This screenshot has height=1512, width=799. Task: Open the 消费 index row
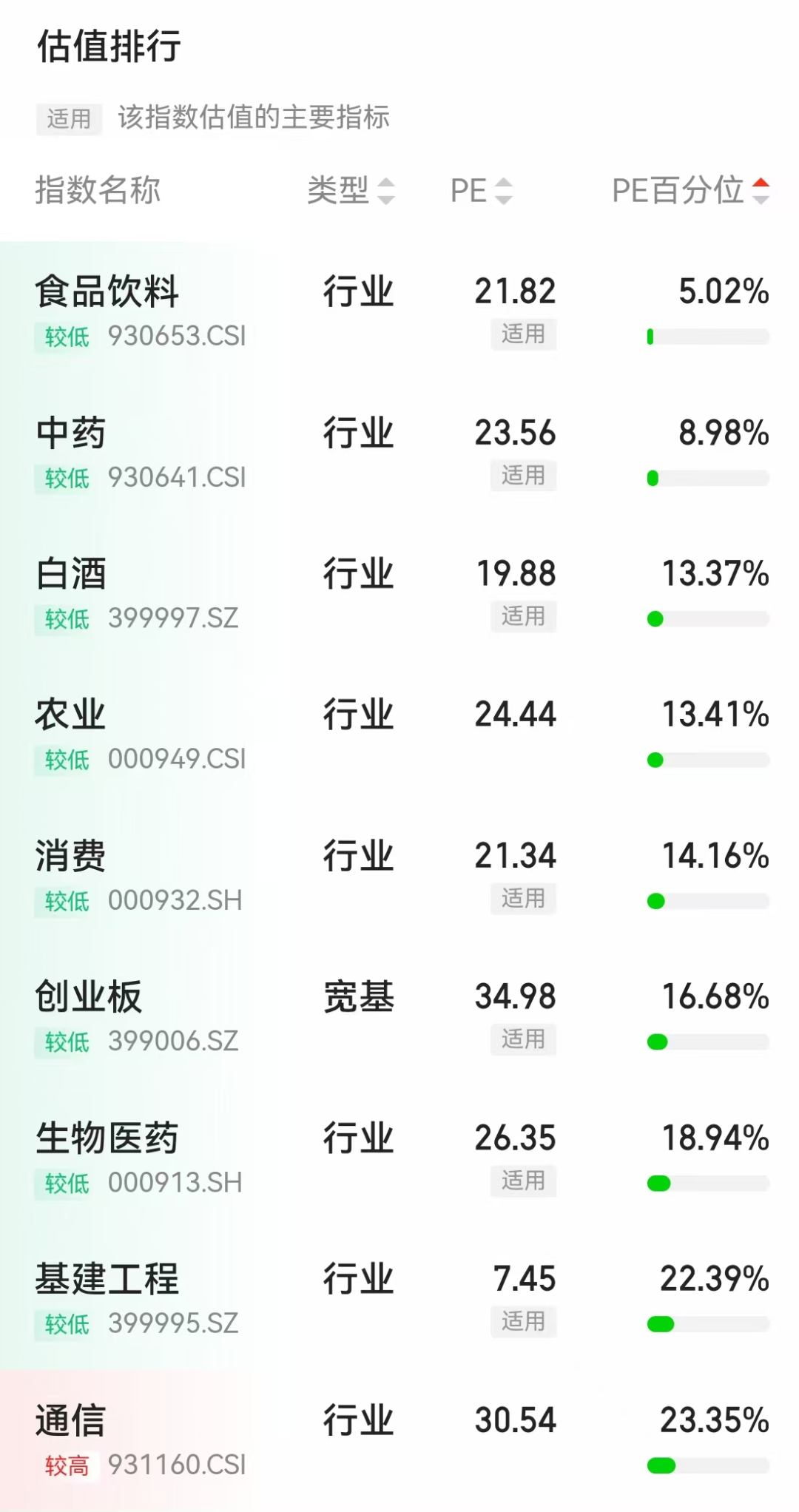pyautogui.click(x=399, y=877)
